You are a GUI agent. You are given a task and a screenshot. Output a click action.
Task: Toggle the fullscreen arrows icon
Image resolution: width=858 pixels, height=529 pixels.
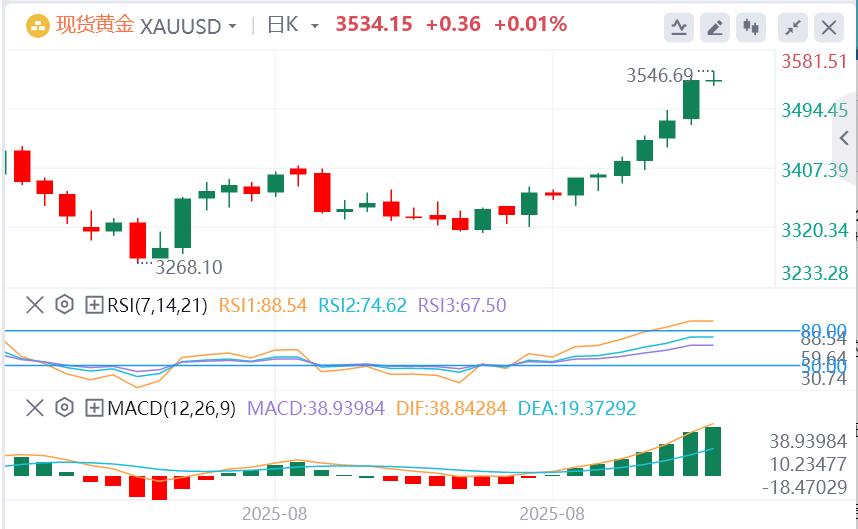(792, 26)
